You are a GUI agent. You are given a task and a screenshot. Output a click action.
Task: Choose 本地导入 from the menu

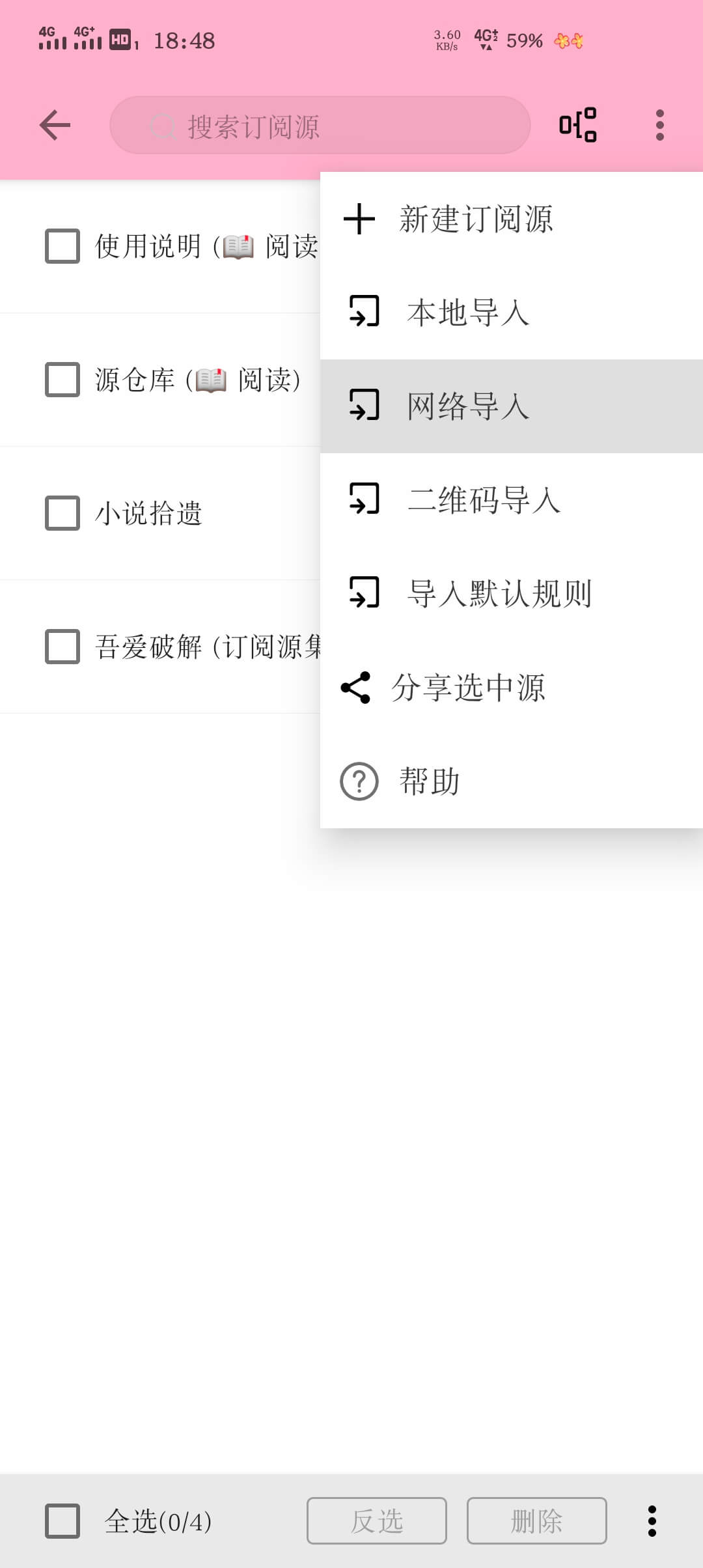click(x=467, y=313)
